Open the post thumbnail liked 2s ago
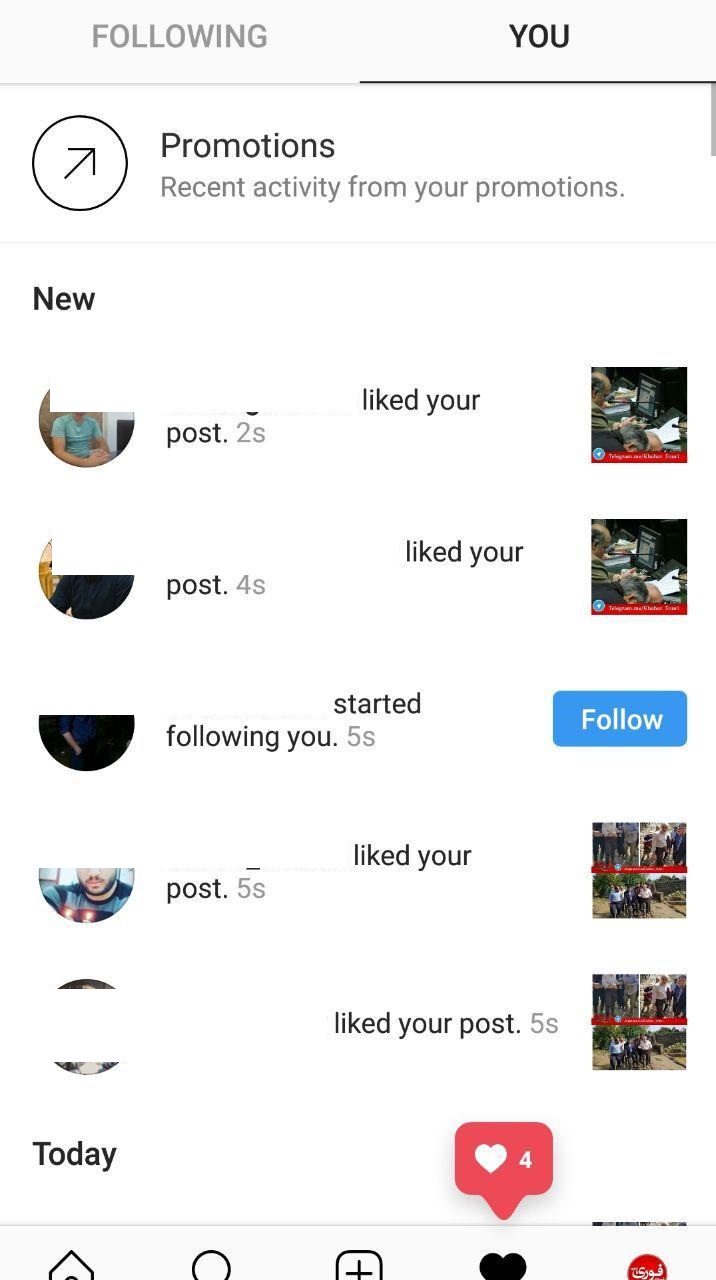 tap(639, 415)
